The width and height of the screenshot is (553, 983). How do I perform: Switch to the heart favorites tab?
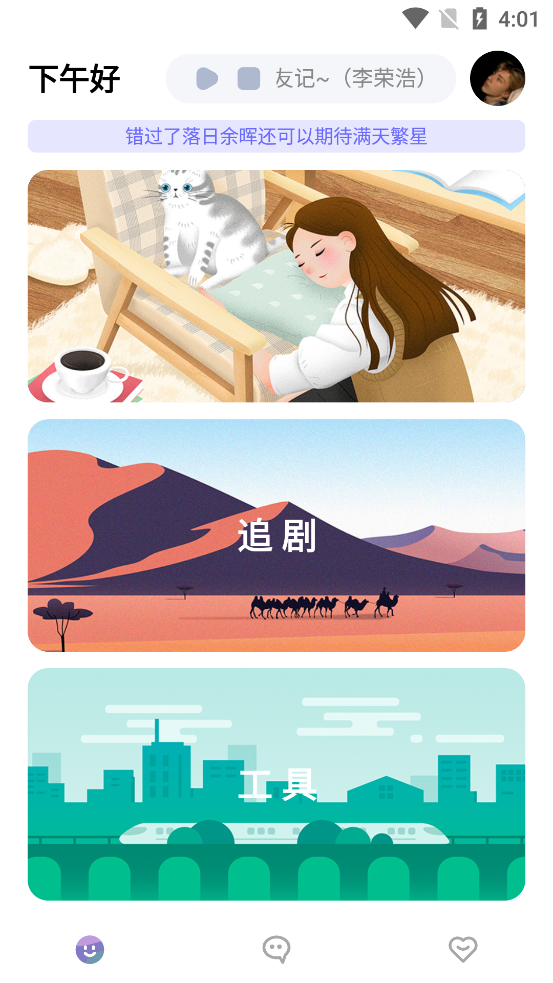click(463, 949)
